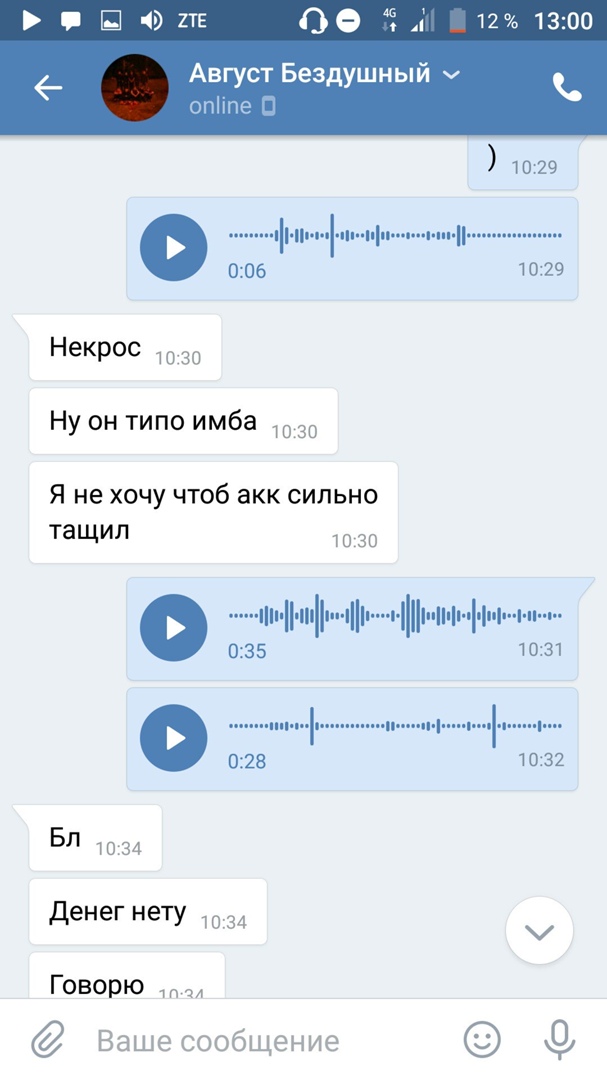Viewport: 607px width, 1080px height.
Task: Tap the microphone to record voice
Action: pyautogui.click(x=559, y=1040)
